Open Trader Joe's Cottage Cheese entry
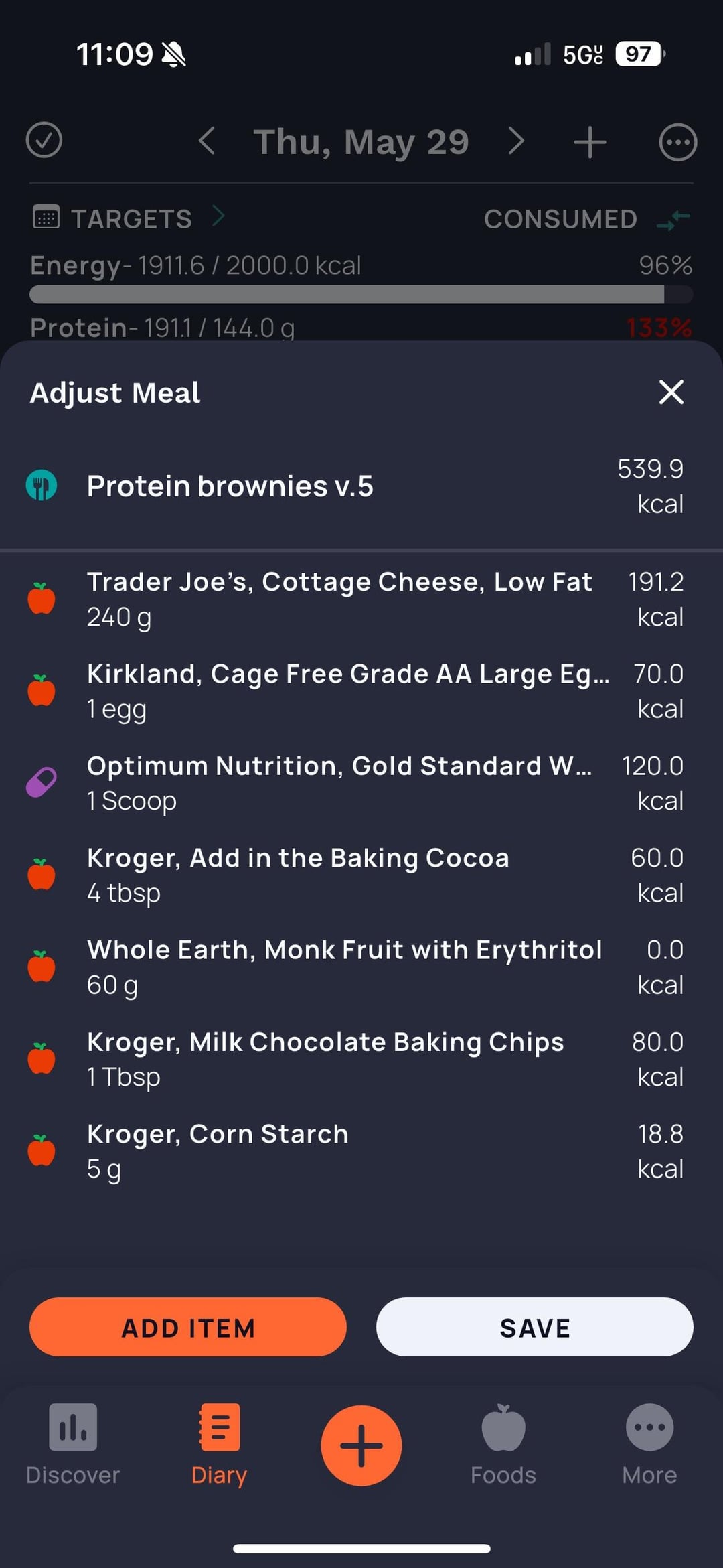Viewport: 723px width, 1568px height. point(361,599)
